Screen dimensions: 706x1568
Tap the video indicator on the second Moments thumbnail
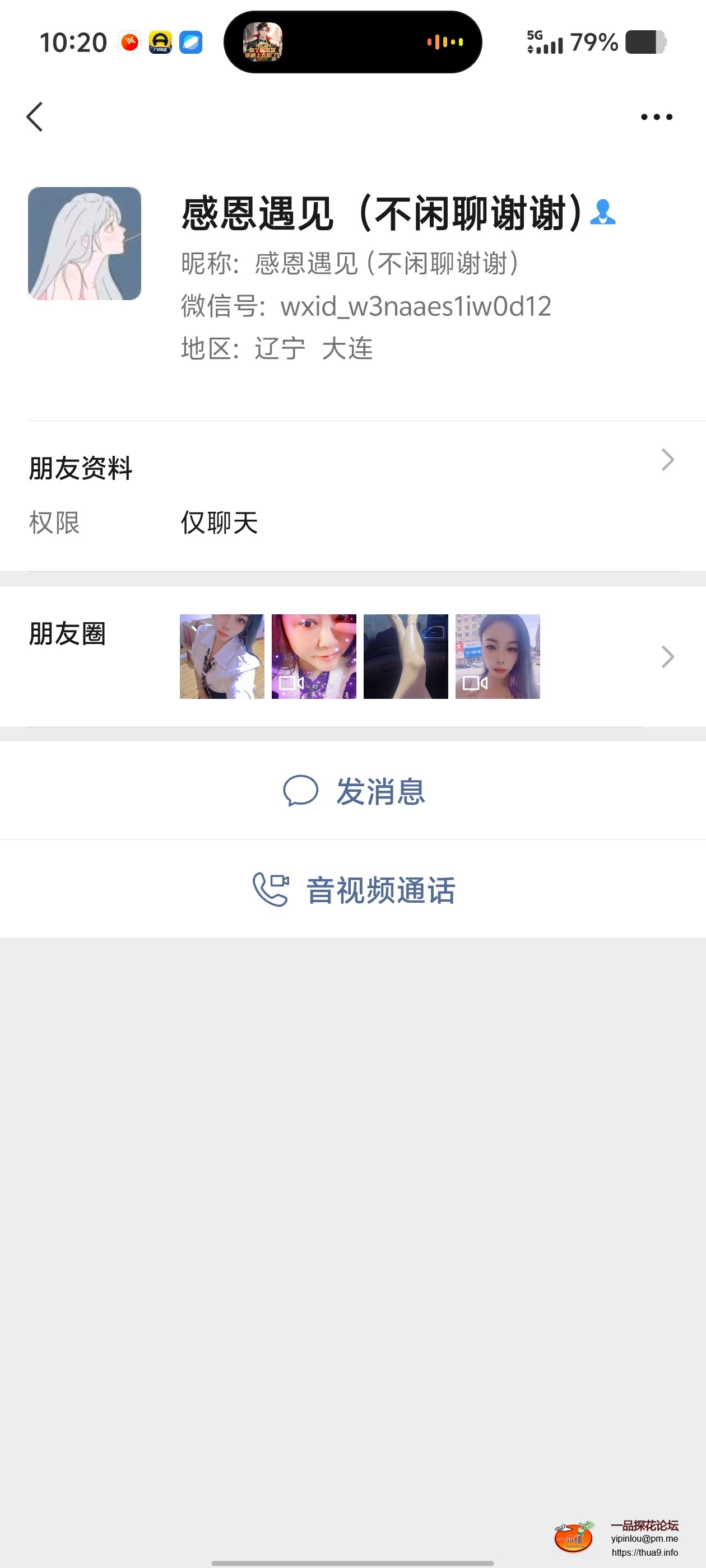[x=291, y=684]
